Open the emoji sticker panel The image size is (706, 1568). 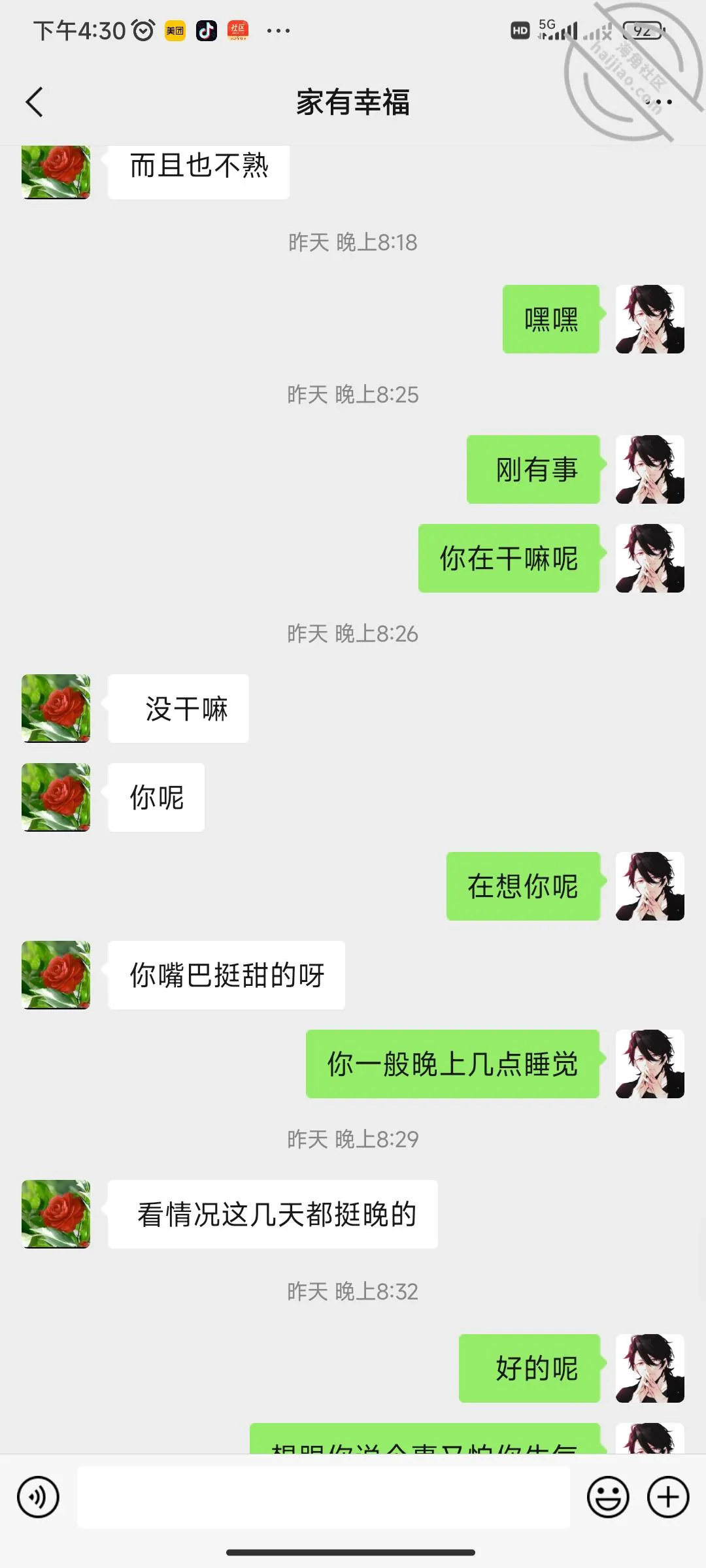click(x=608, y=1497)
